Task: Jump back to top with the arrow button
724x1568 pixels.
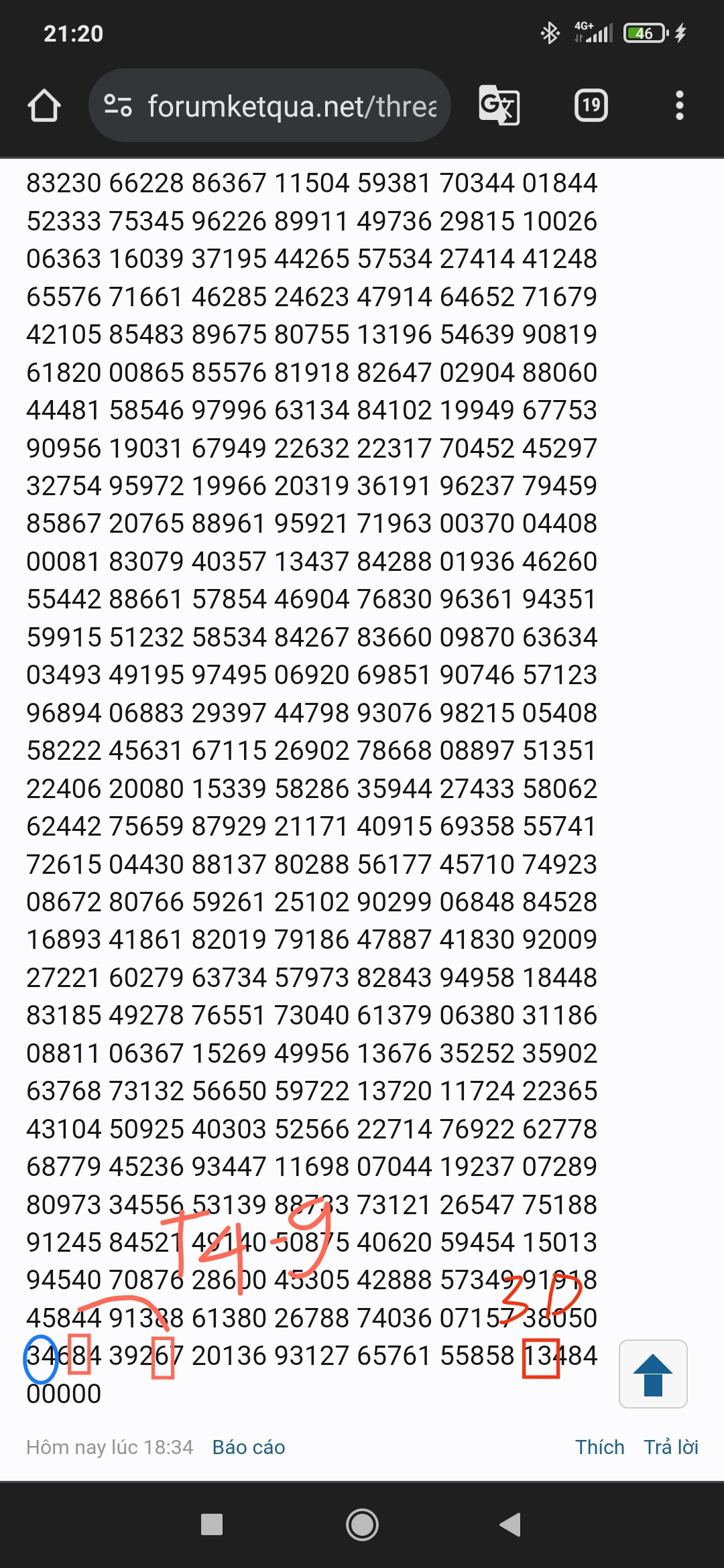Action: pyautogui.click(x=652, y=1374)
